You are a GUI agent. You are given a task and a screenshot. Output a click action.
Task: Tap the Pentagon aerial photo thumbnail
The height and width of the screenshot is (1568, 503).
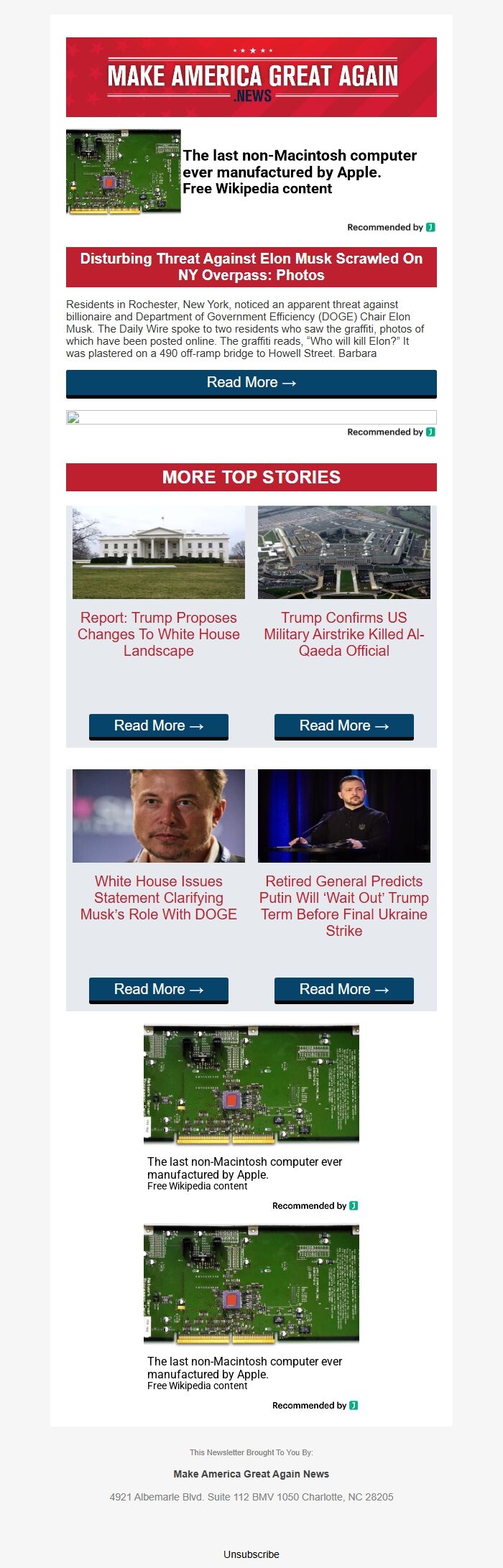pyautogui.click(x=343, y=552)
